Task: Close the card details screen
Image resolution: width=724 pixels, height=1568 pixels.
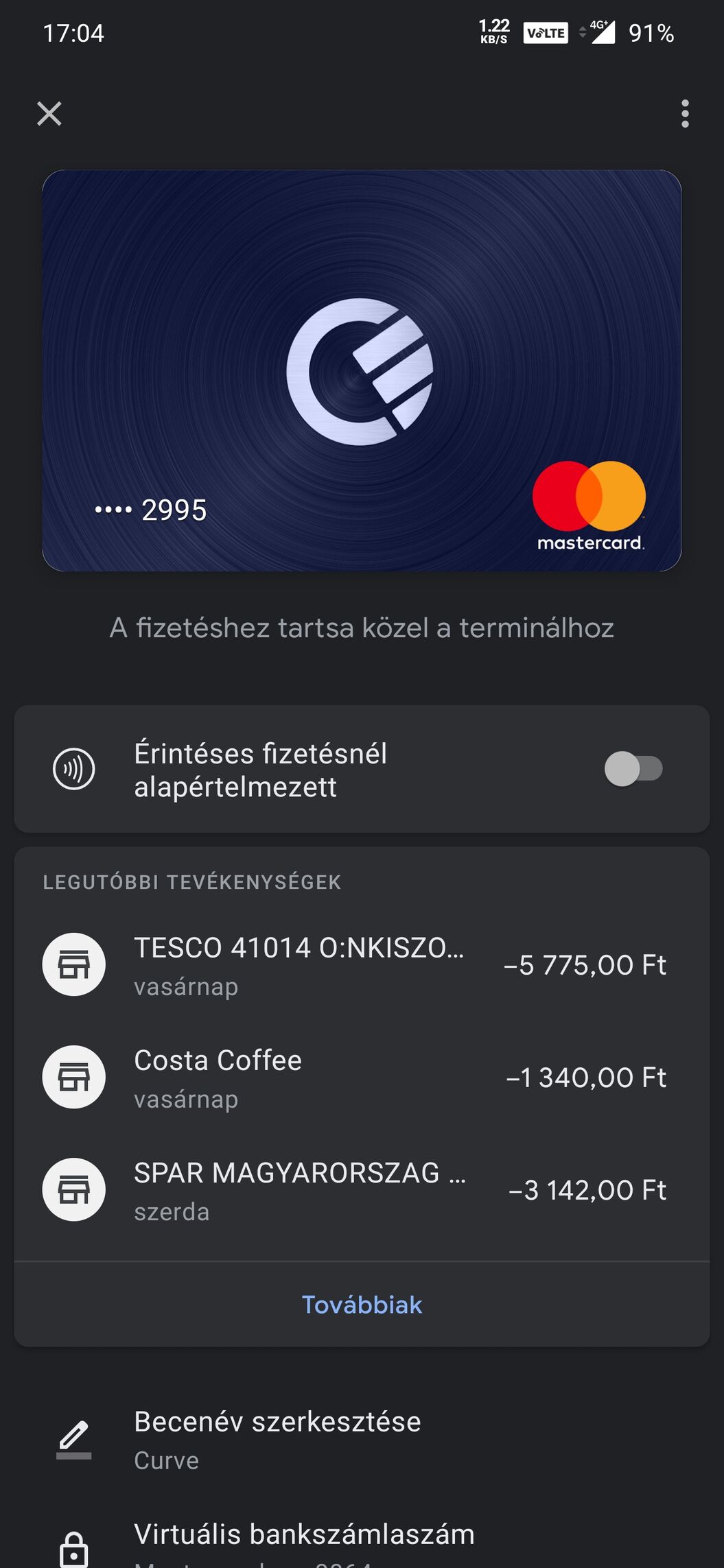Action: click(49, 114)
